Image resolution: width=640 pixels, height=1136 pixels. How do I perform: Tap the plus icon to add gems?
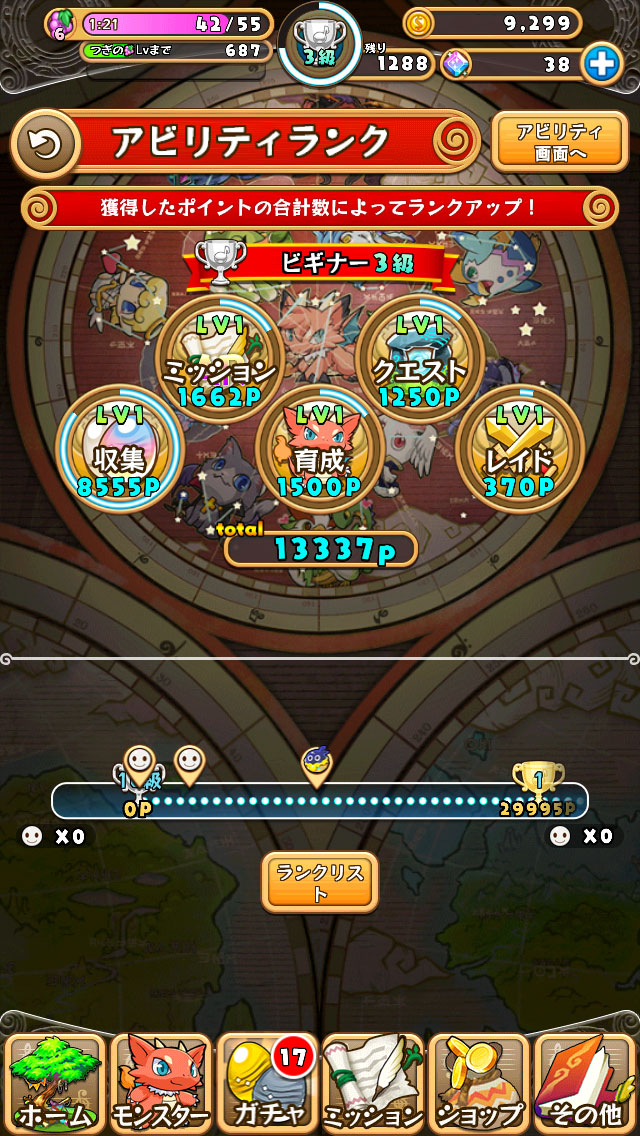(x=603, y=64)
